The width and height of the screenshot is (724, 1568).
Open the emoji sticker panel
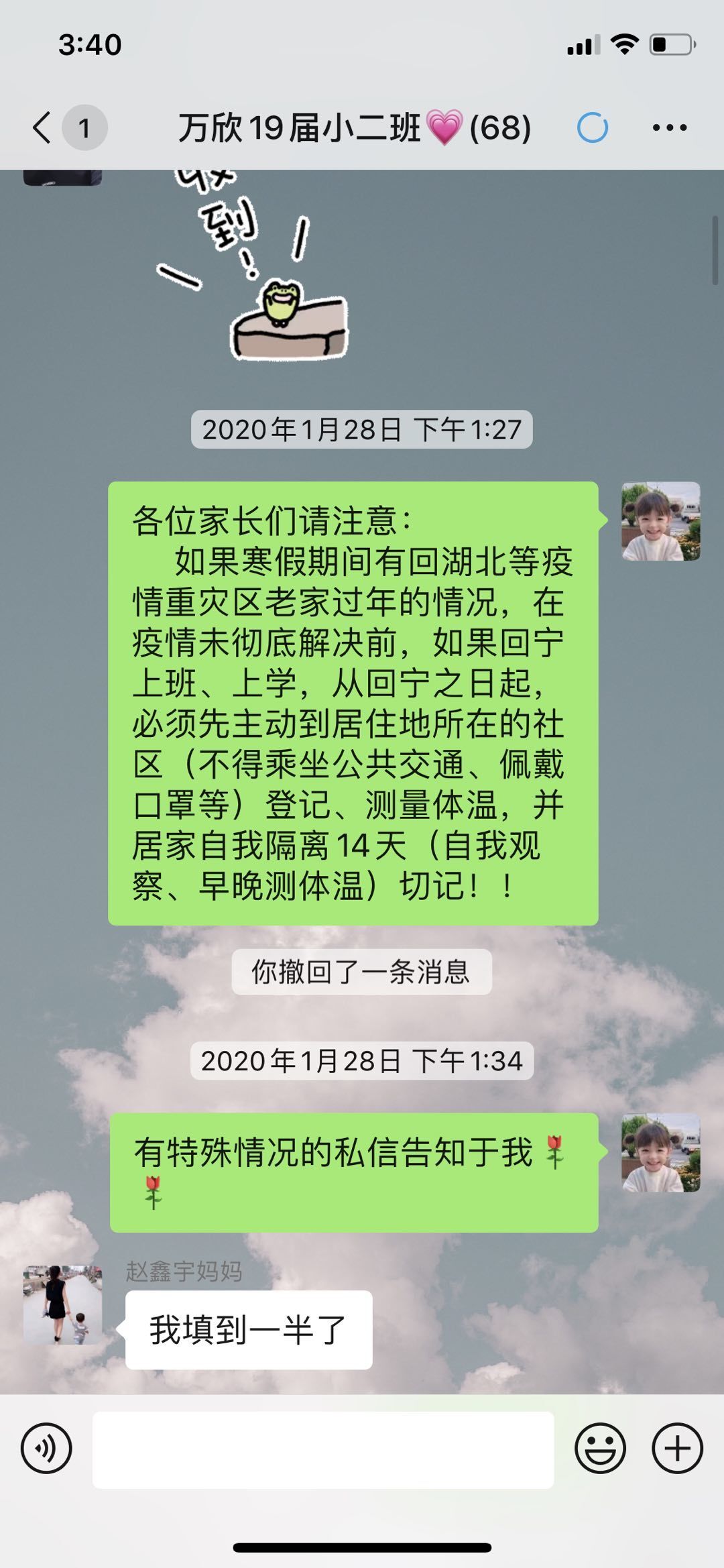pos(600,1449)
